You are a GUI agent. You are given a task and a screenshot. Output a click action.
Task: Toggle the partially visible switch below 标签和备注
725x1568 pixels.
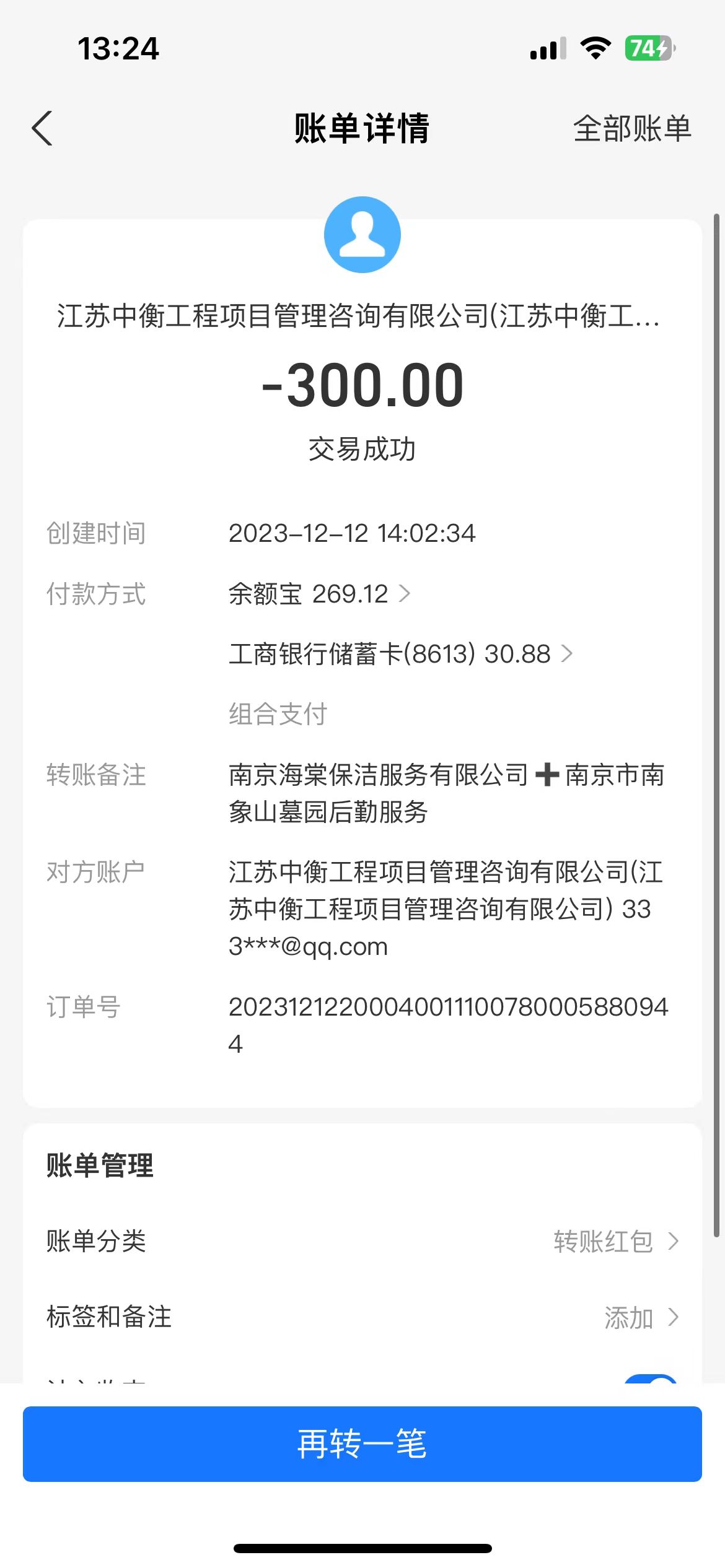click(651, 1378)
